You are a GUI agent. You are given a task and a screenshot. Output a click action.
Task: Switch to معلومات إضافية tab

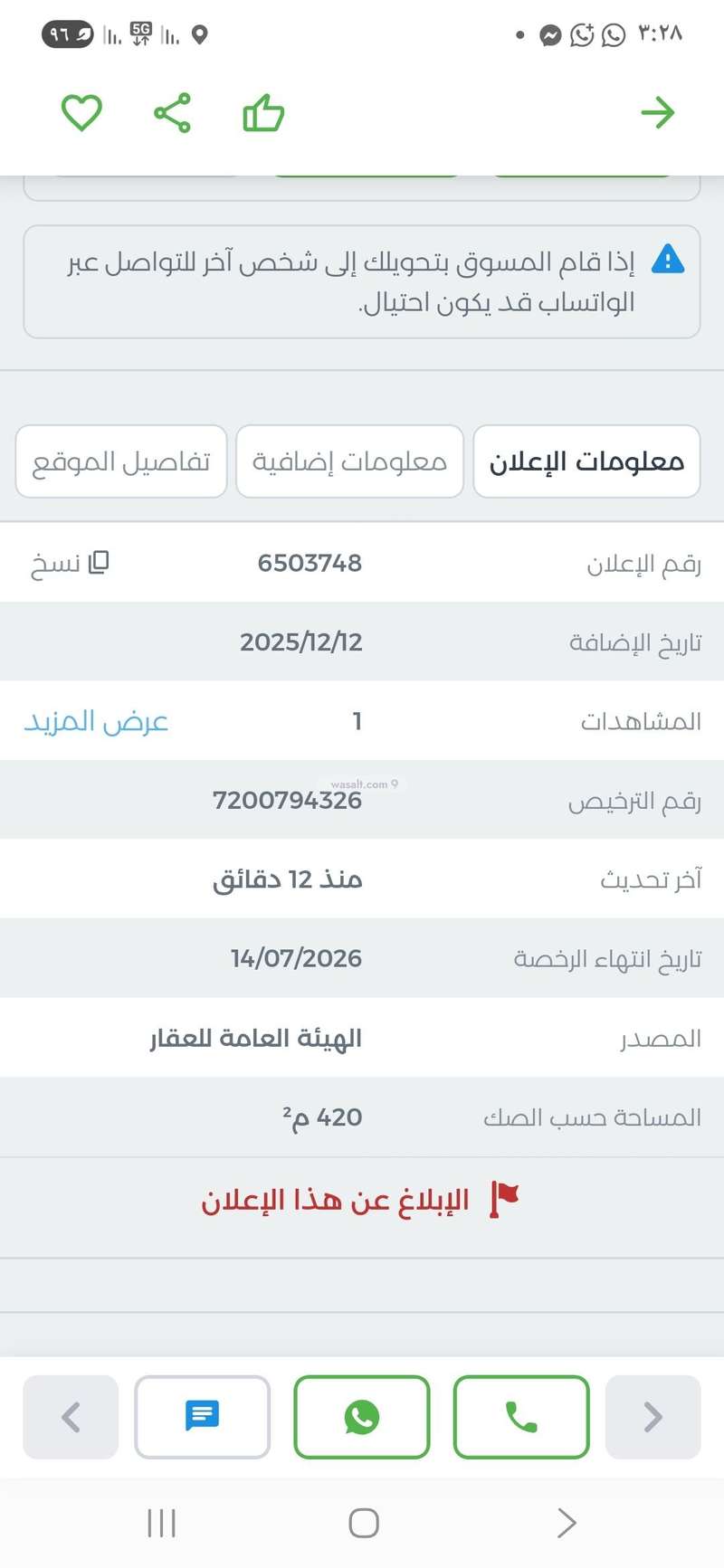pyautogui.click(x=349, y=461)
